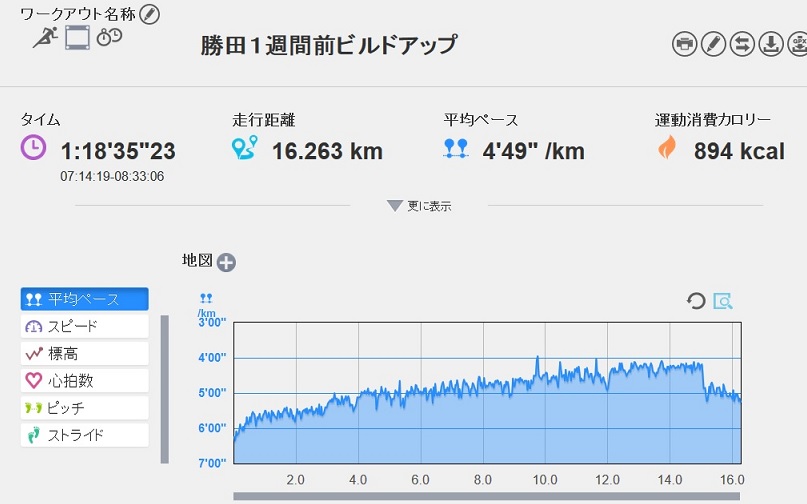This screenshot has width=807, height=504.
Task: Print the workout with the printer icon
Action: pyautogui.click(x=685, y=44)
